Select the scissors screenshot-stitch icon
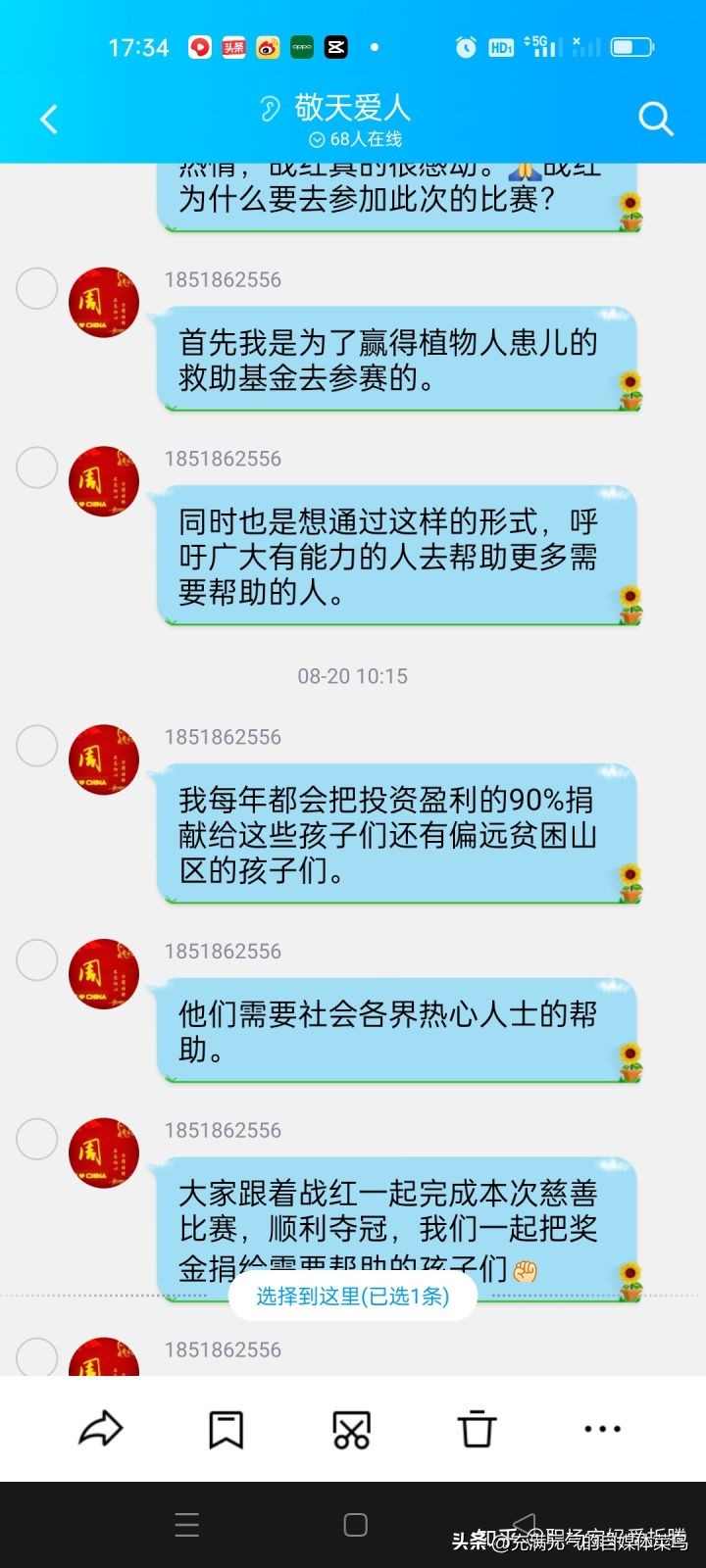This screenshot has width=706, height=1568. [x=351, y=1429]
